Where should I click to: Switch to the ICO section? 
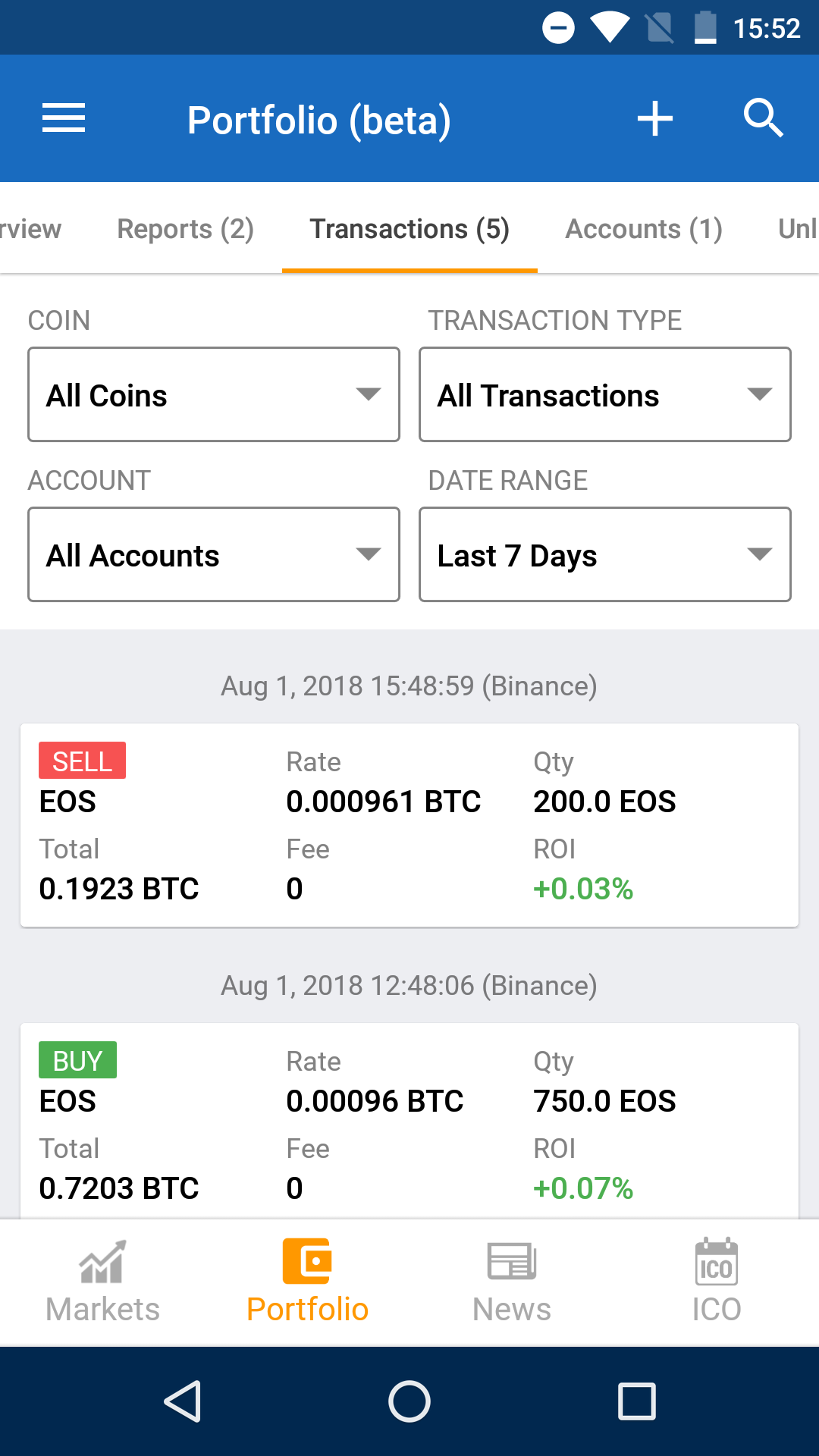coord(717,1283)
